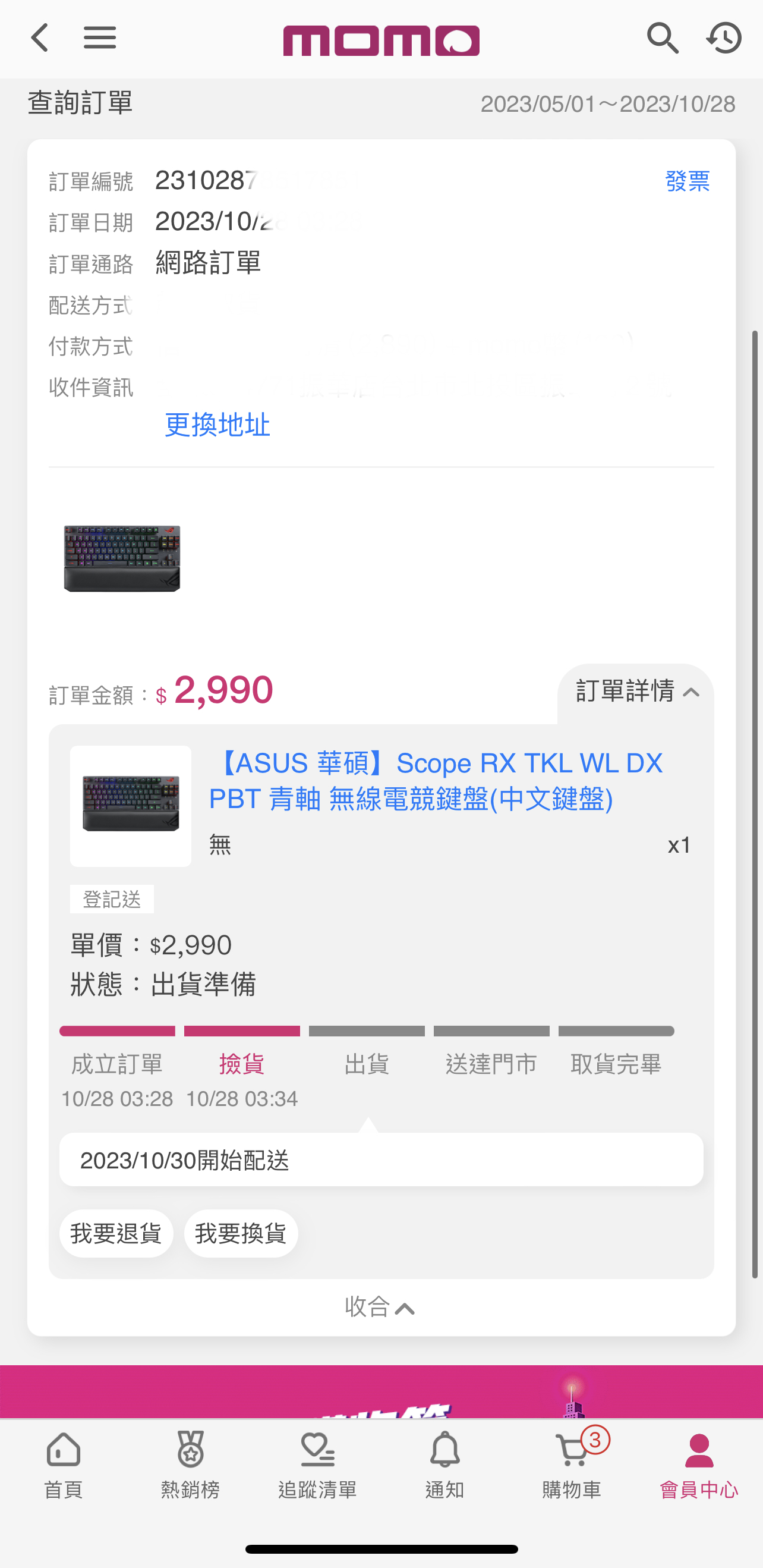Open the hamburger menu
The width and height of the screenshot is (763, 1568).
coord(100,38)
